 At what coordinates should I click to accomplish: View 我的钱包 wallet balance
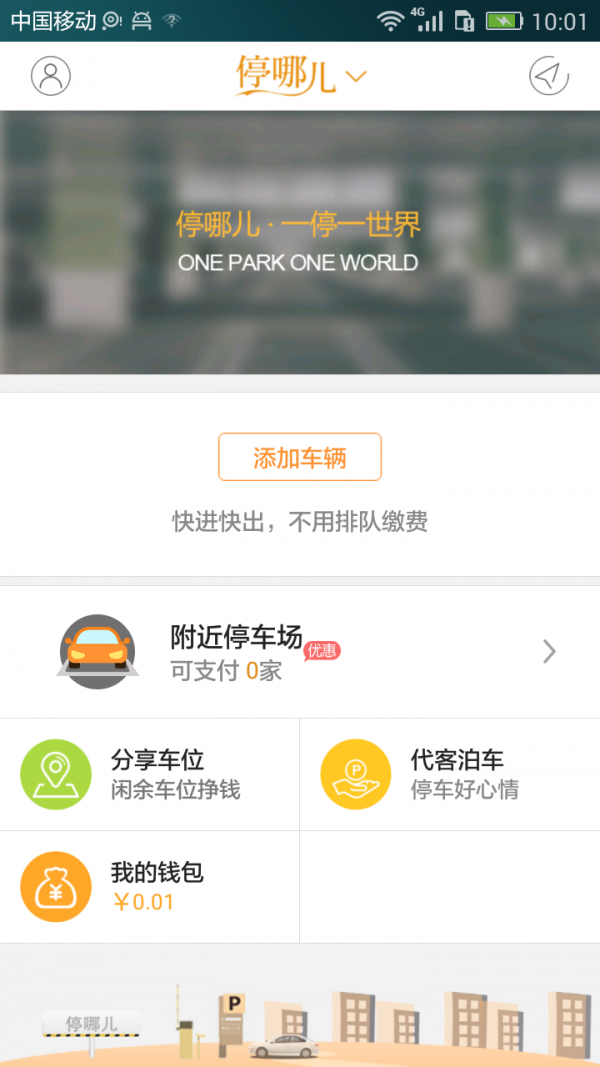(x=150, y=887)
